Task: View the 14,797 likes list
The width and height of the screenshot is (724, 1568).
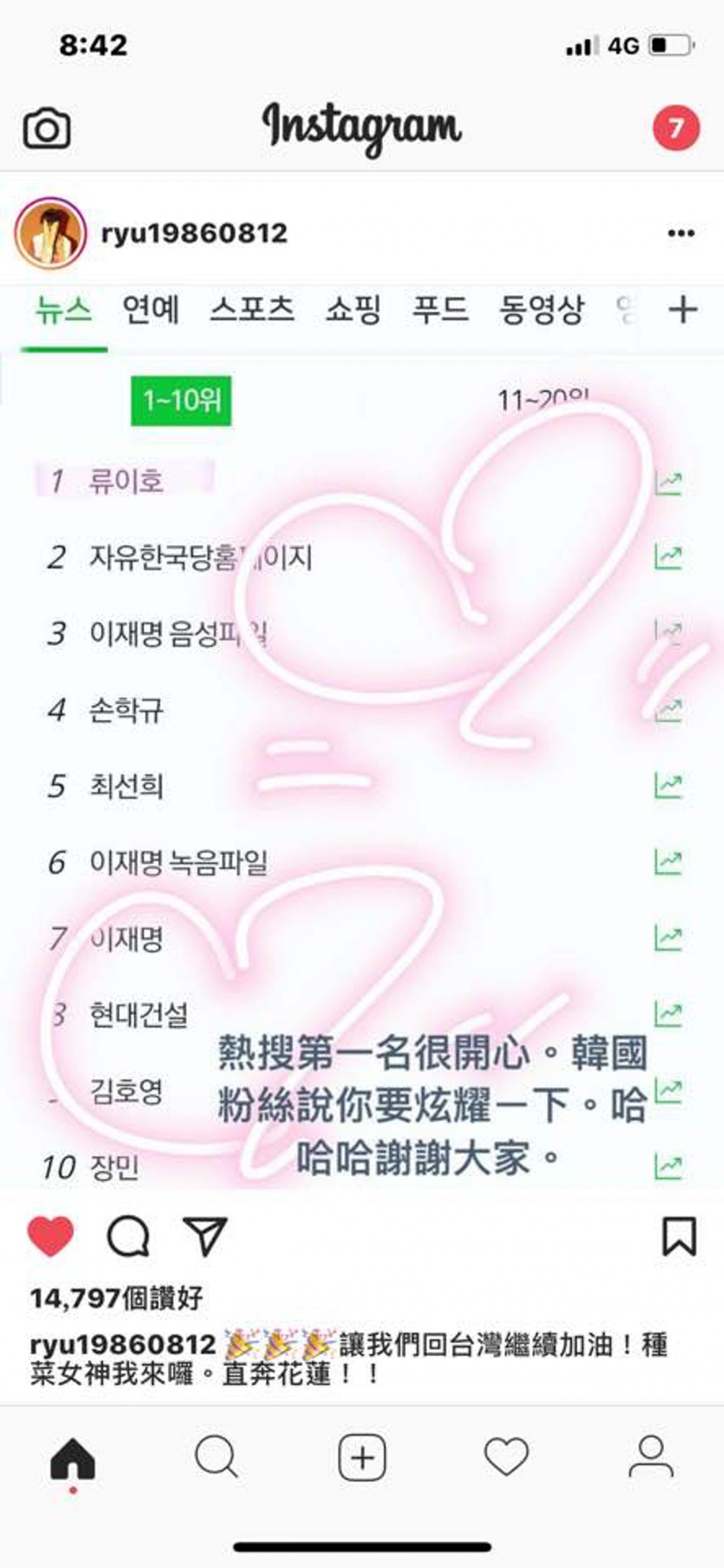Action: (x=116, y=1298)
